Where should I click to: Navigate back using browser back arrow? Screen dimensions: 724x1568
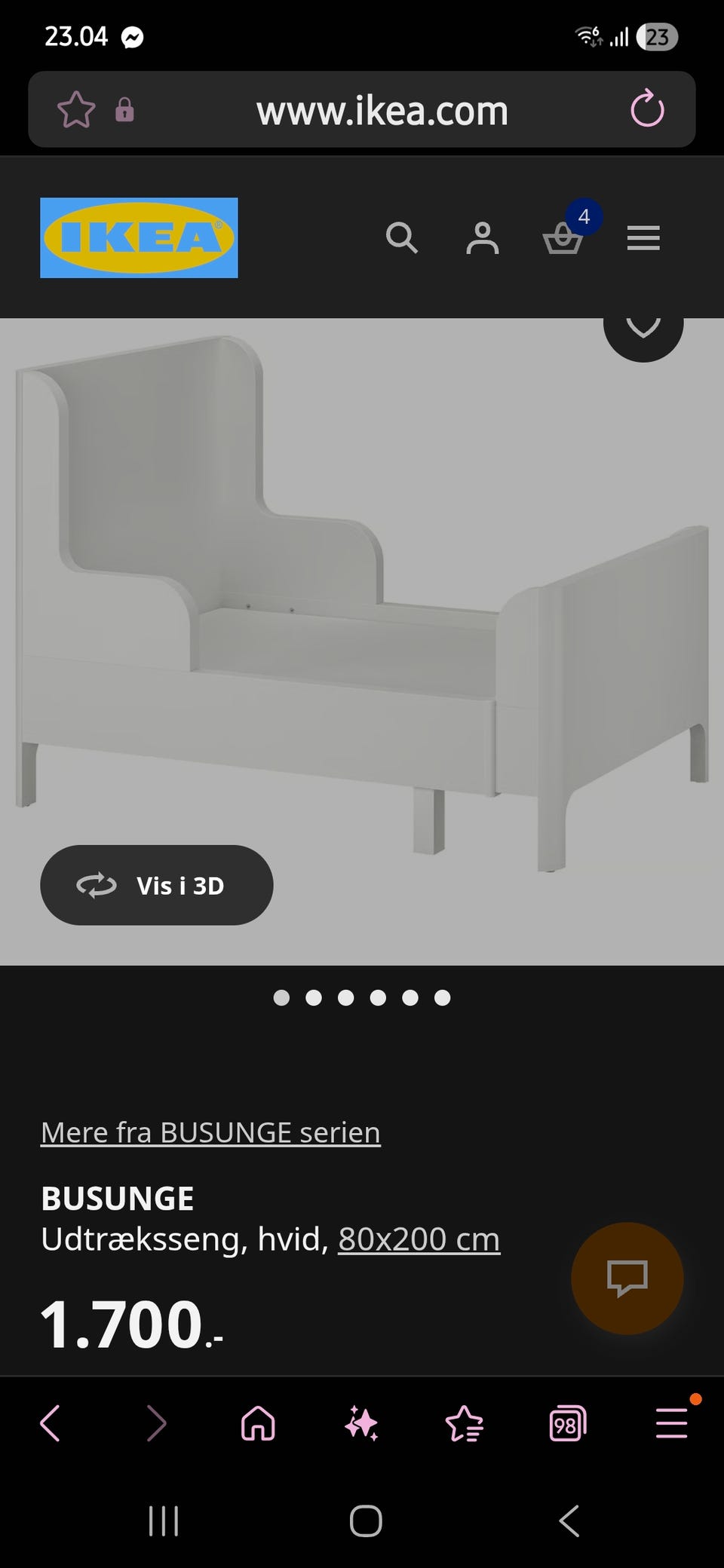point(50,1423)
